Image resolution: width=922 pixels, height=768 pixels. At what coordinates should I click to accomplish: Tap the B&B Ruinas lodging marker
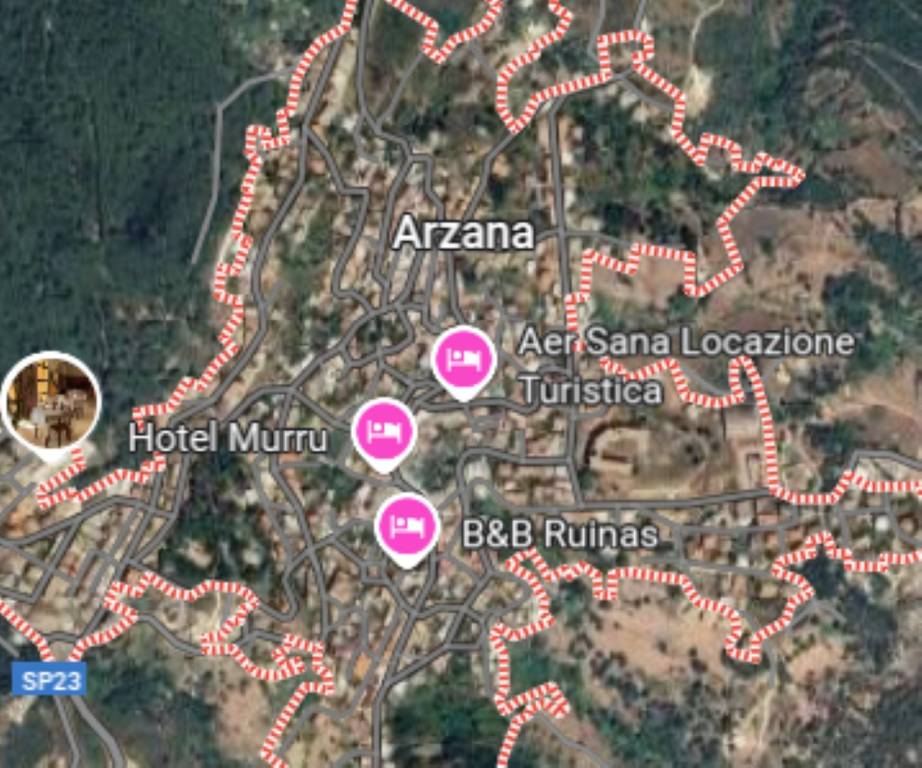click(407, 526)
